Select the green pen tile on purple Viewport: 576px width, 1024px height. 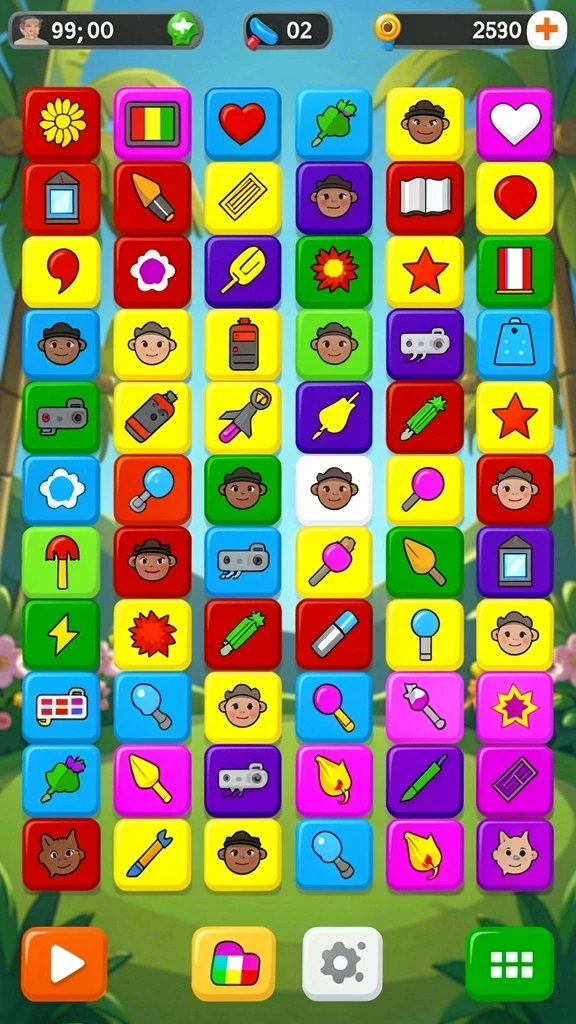click(x=425, y=780)
